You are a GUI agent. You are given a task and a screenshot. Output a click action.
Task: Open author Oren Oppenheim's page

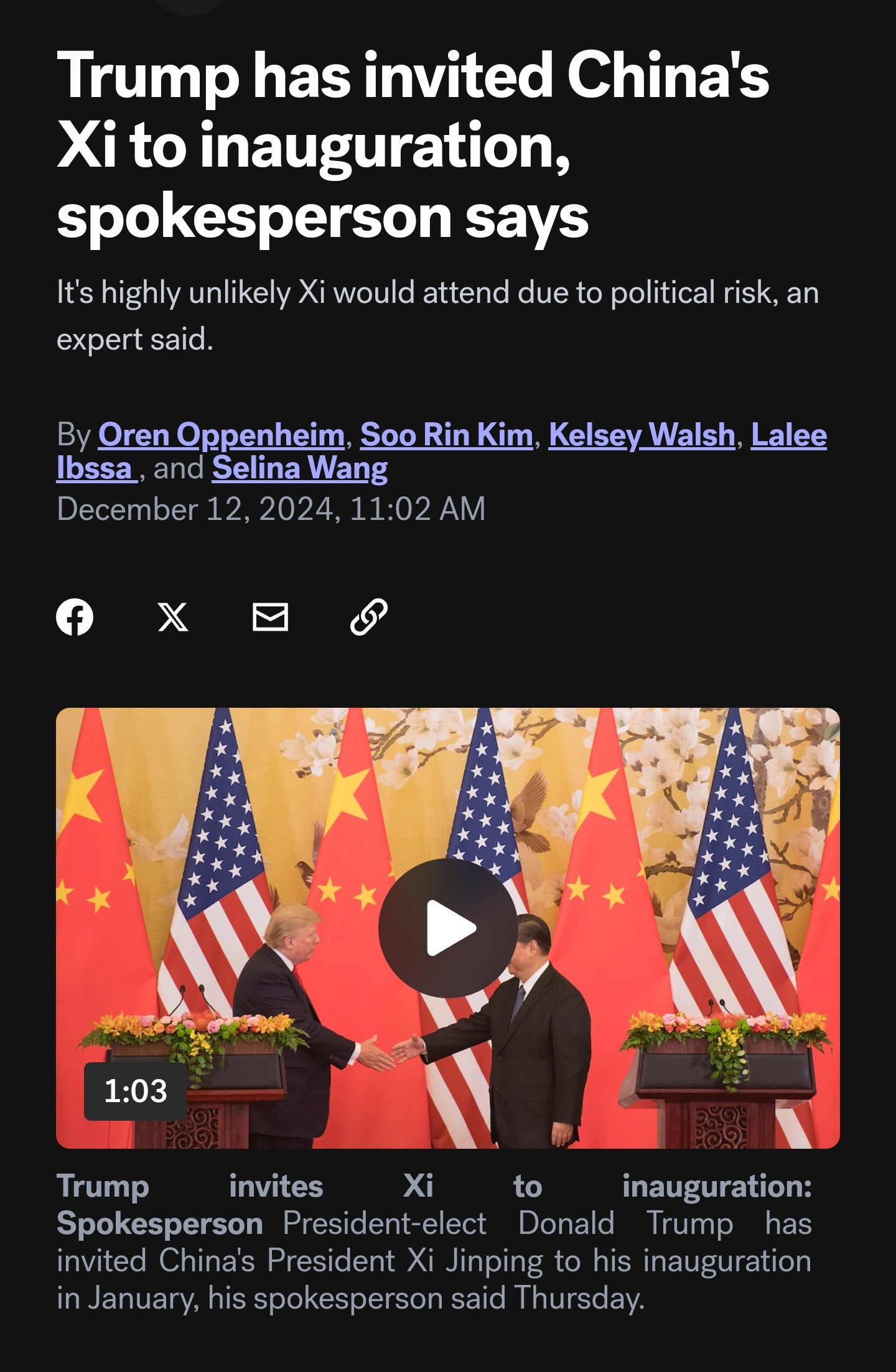tap(221, 435)
